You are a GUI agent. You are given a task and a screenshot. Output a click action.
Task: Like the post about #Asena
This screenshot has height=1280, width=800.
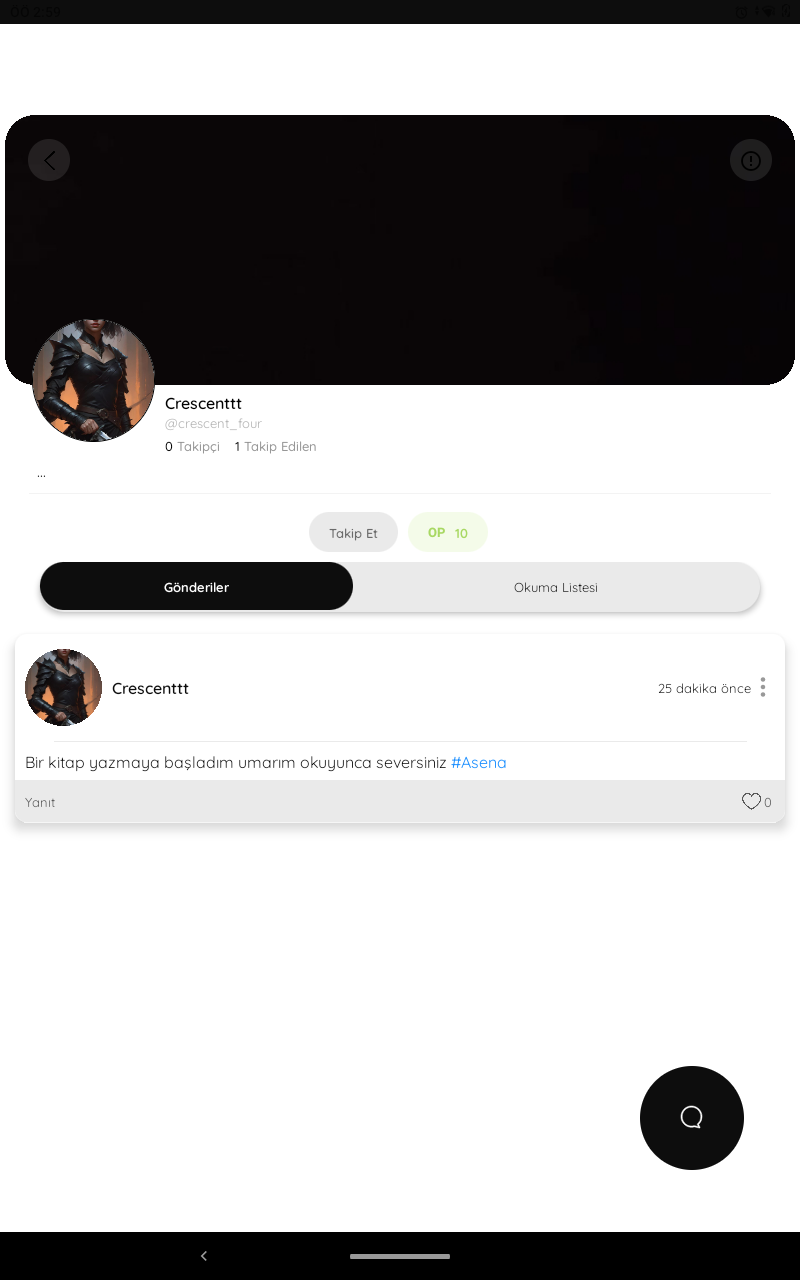pos(751,801)
